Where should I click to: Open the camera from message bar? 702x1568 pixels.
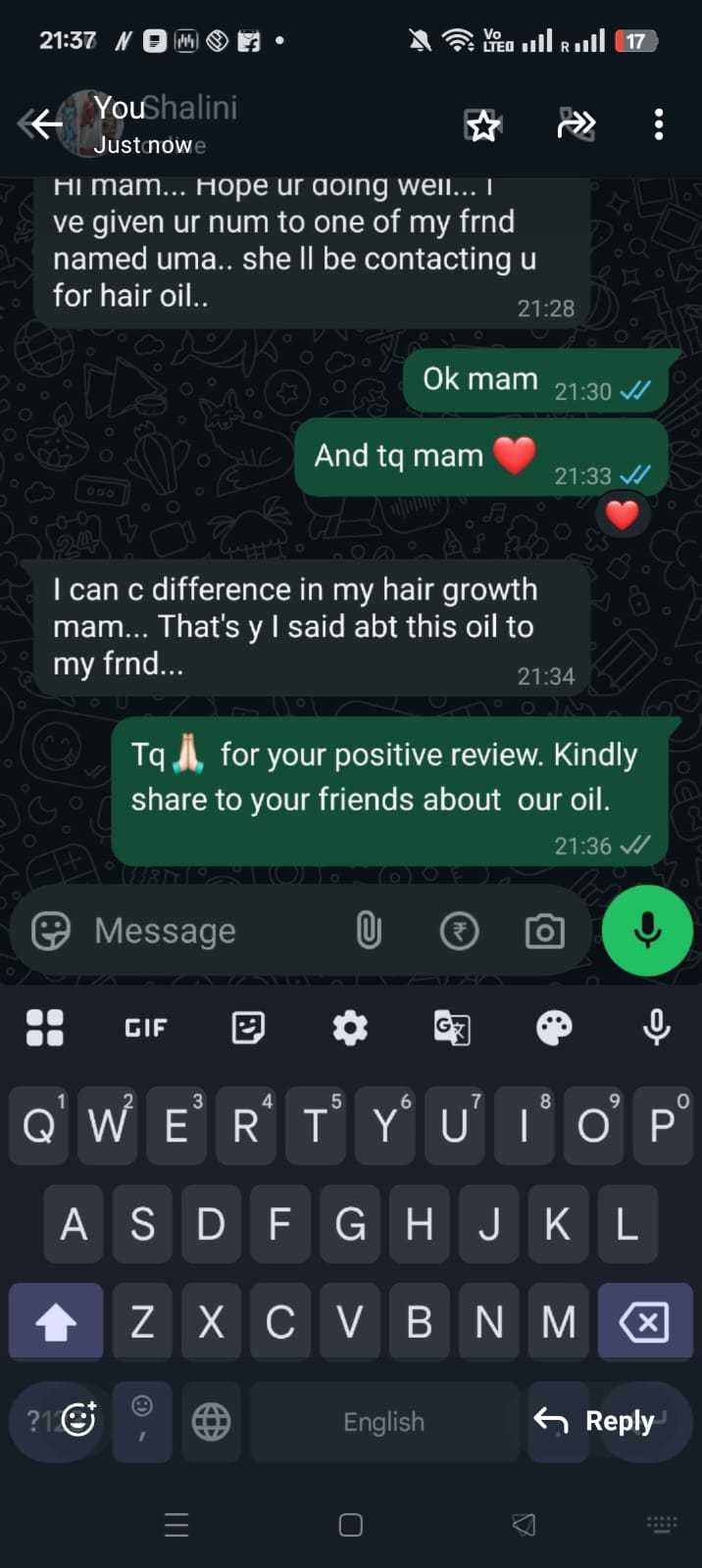click(x=544, y=931)
